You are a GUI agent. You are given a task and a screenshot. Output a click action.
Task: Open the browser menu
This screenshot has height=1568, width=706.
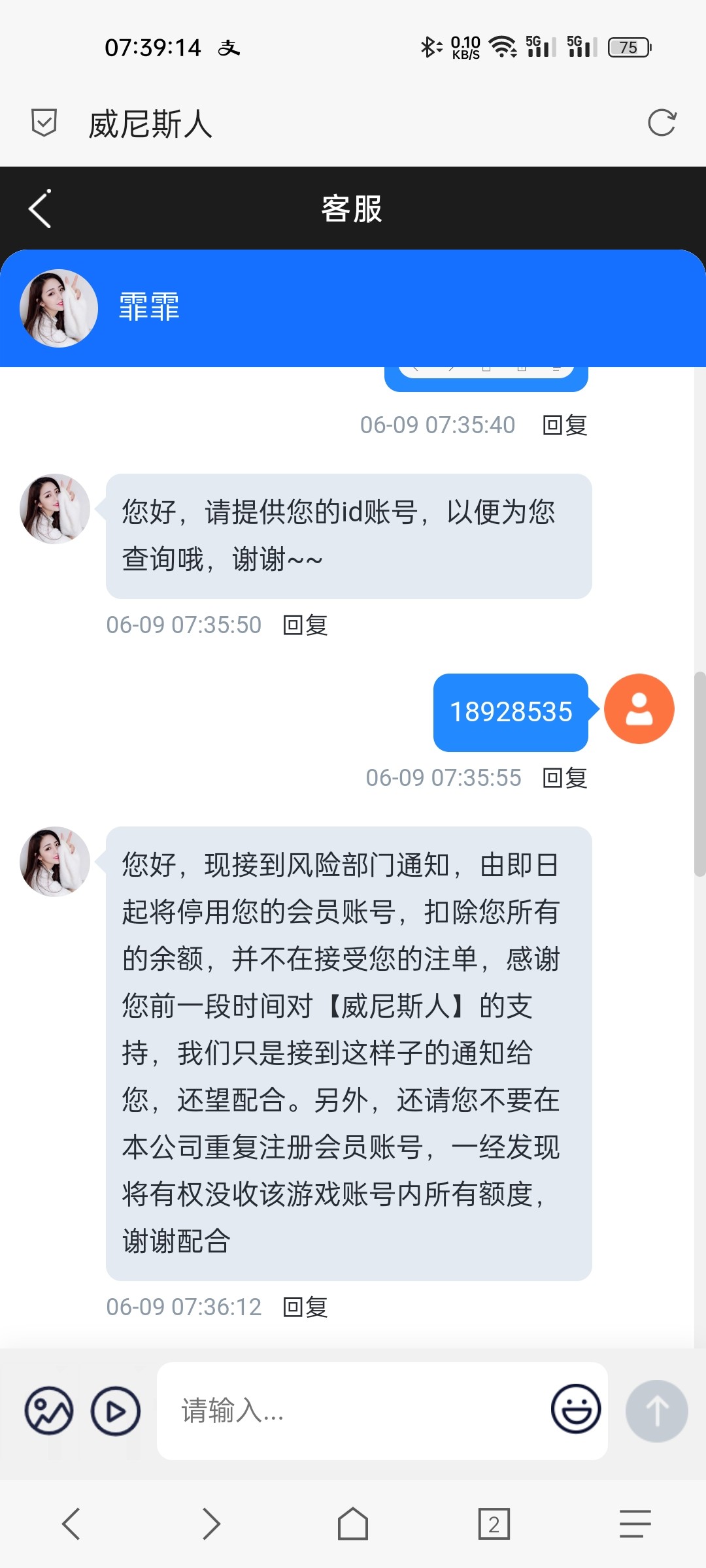pyautogui.click(x=635, y=1524)
